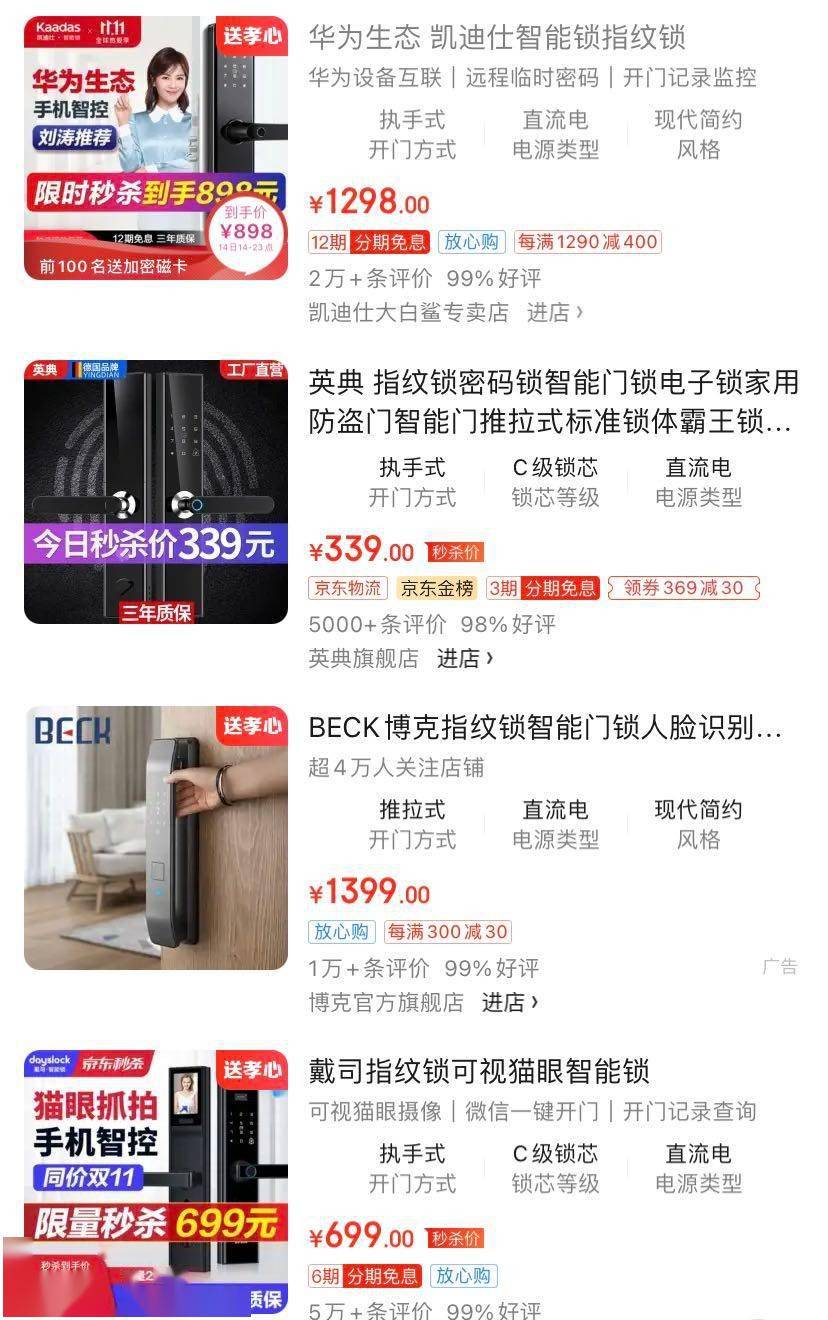The width and height of the screenshot is (828, 1320).
Task: Go to 博克官方旗舰店 shop via 进店
Action: pos(510,1002)
